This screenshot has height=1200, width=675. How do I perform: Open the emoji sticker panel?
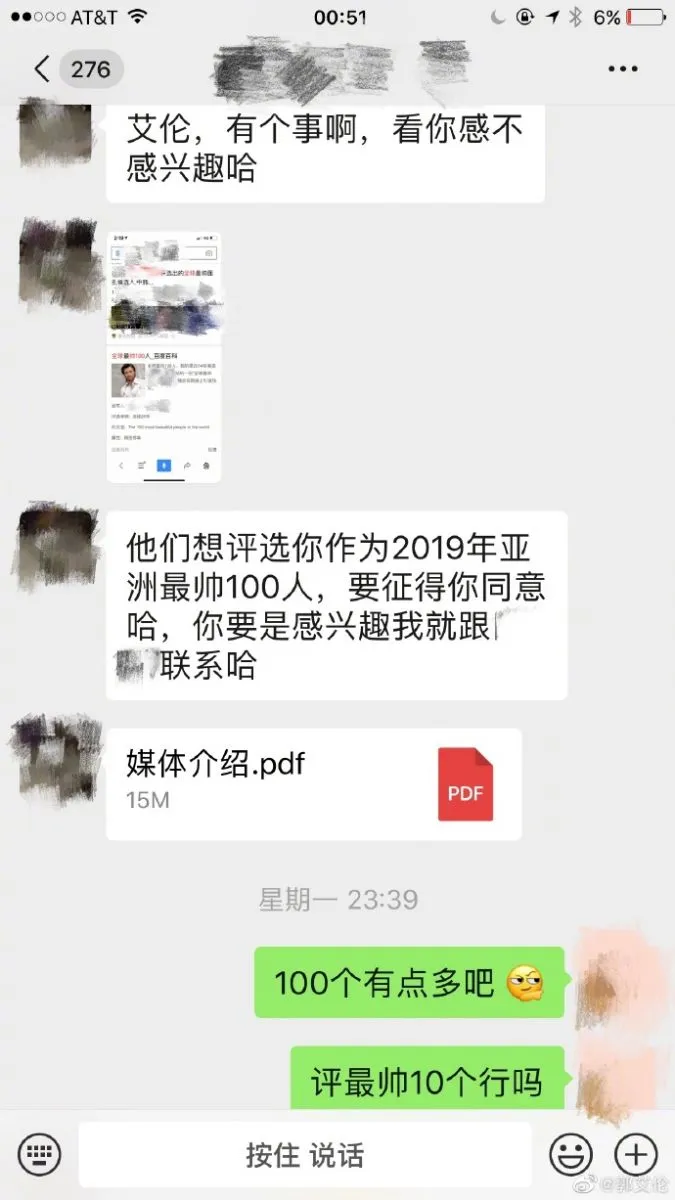[x=571, y=1155]
